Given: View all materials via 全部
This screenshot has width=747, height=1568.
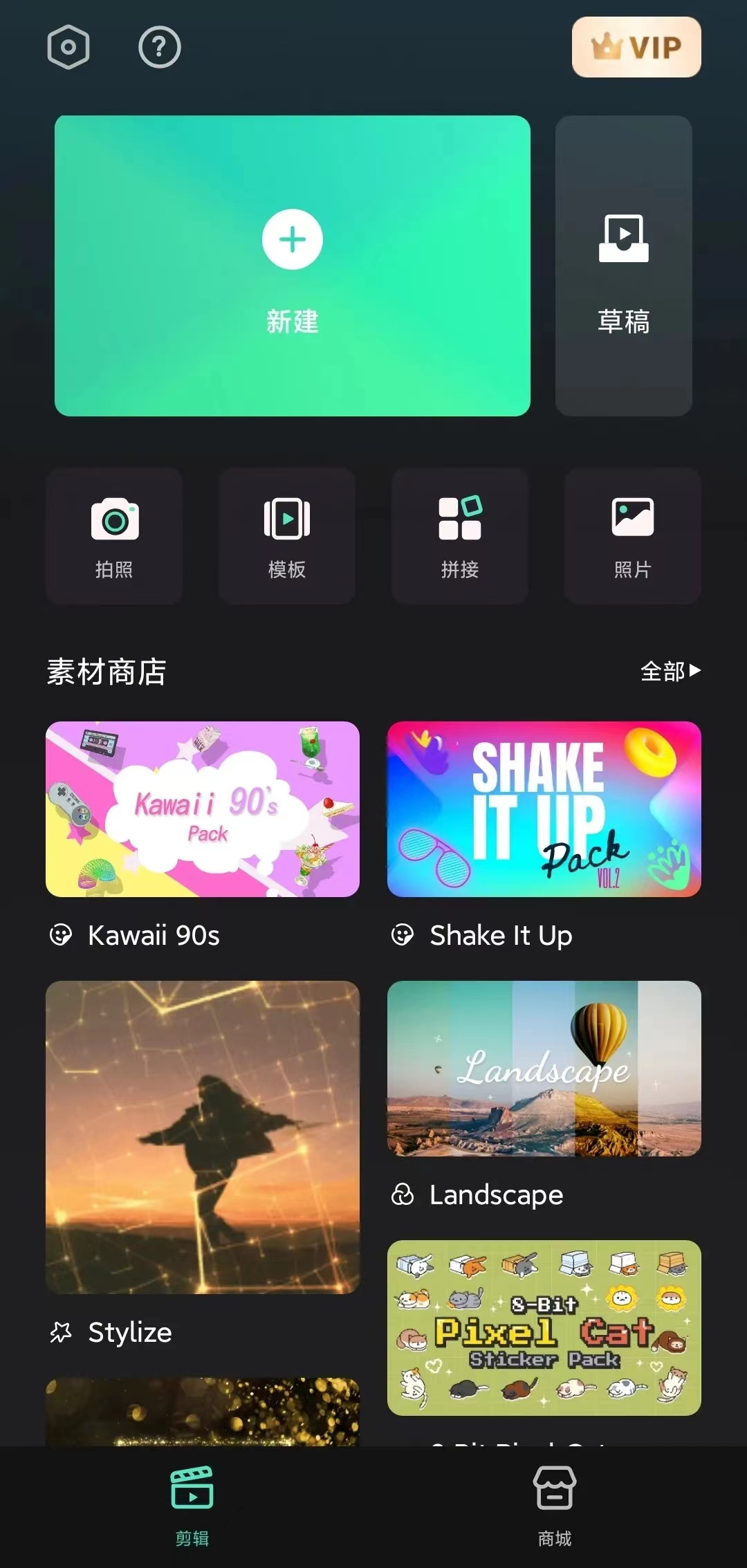Looking at the screenshot, I should [670, 671].
